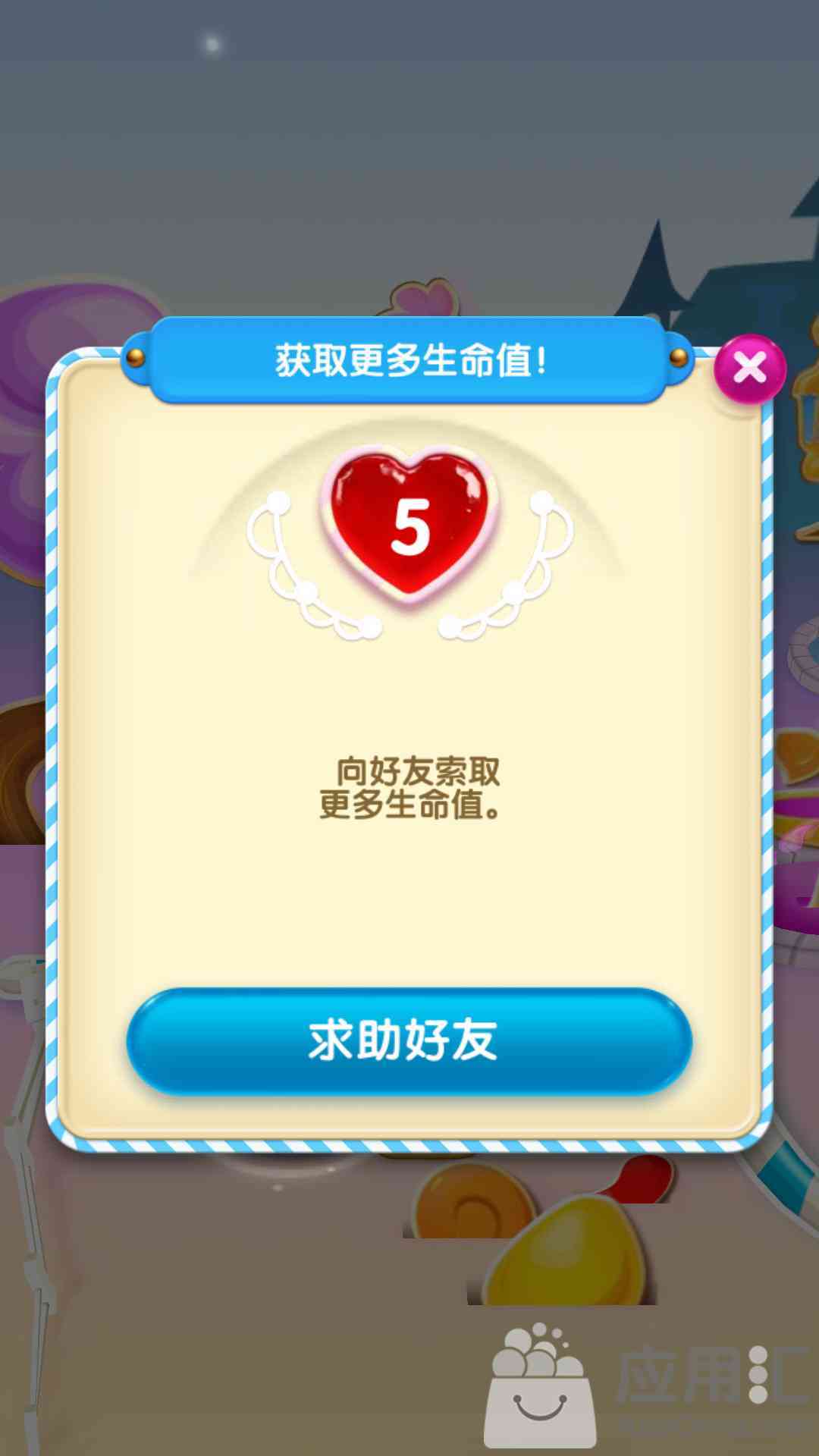
Task: Tap the 求助好友 button
Action: pyautogui.click(x=409, y=1040)
